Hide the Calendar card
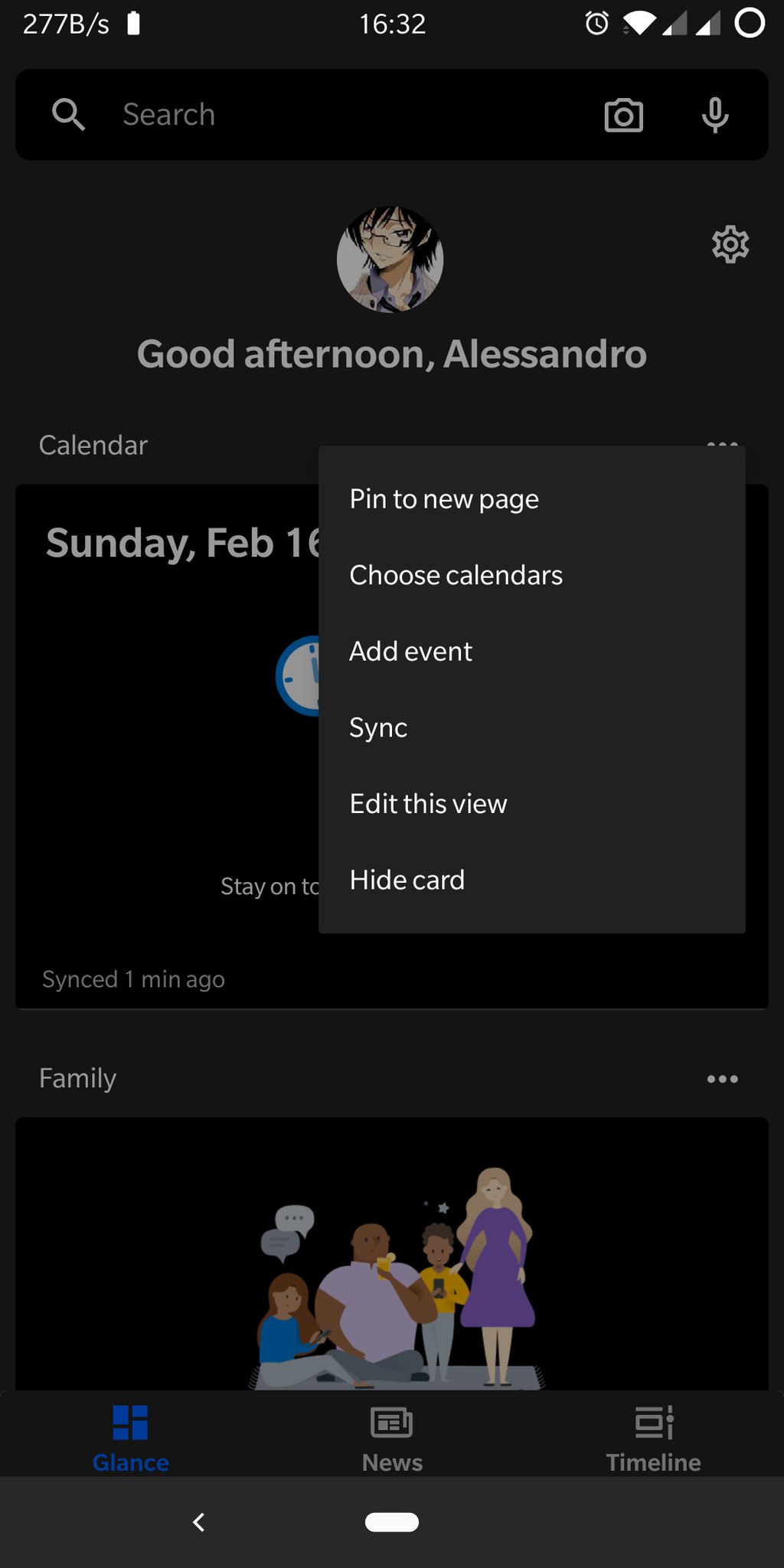This screenshot has width=784, height=1568. (x=407, y=880)
